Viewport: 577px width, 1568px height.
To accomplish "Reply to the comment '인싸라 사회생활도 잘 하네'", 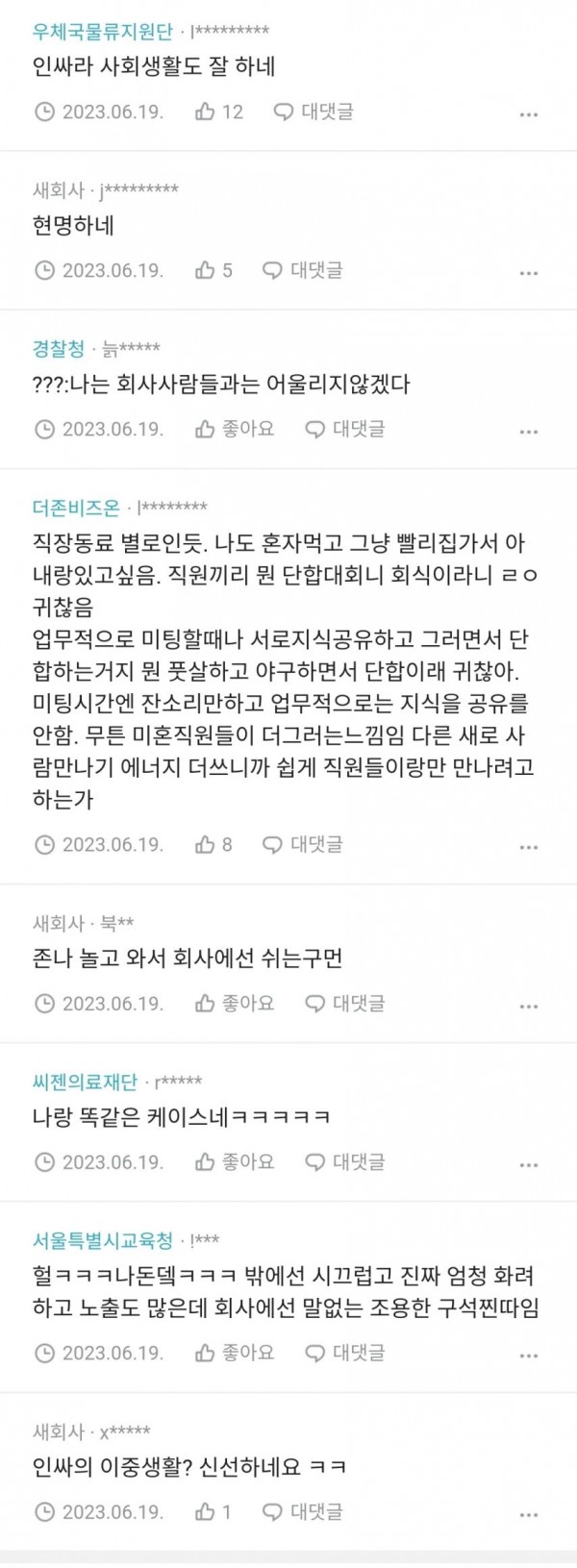I will pos(314,112).
